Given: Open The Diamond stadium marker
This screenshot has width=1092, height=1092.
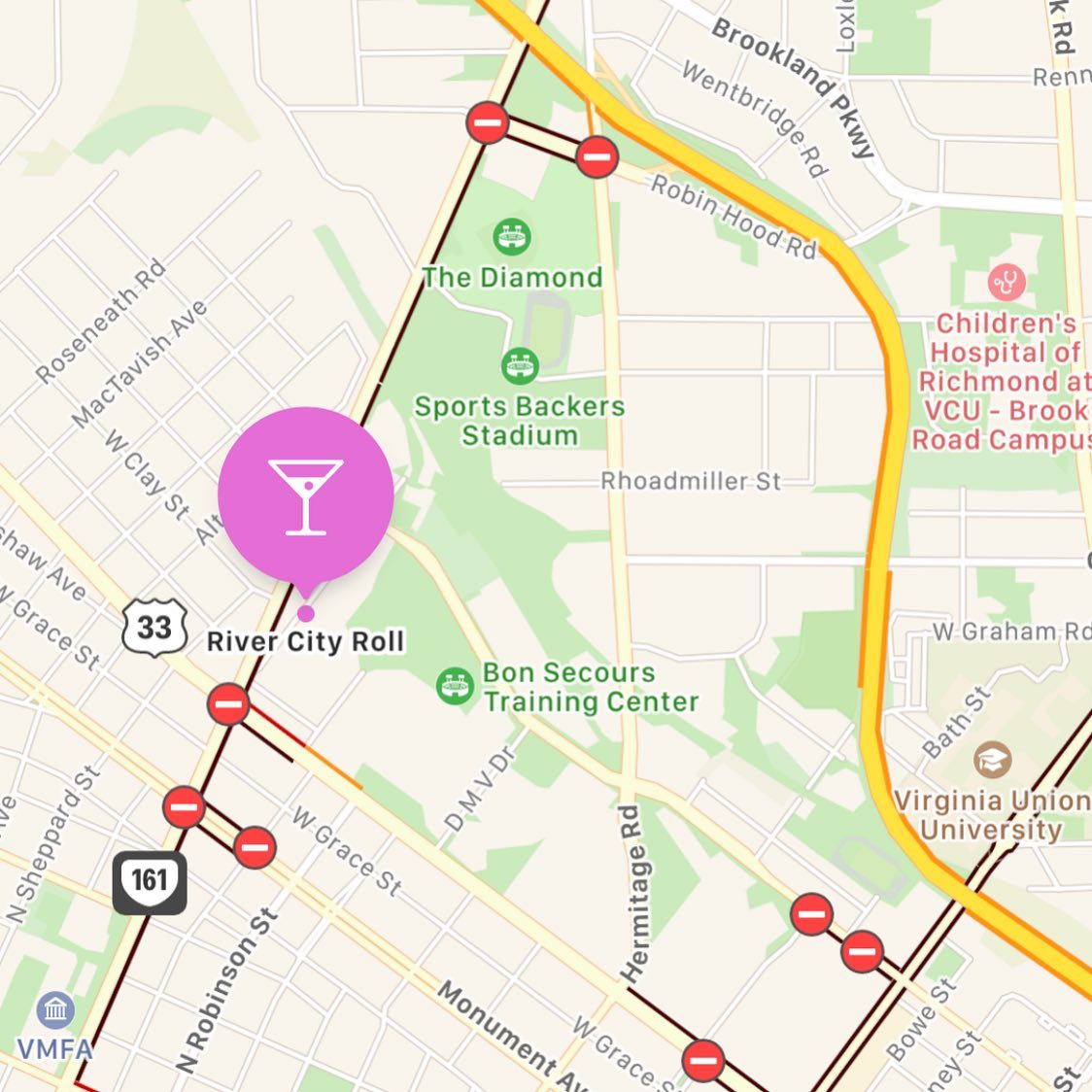Looking at the screenshot, I should [512, 237].
